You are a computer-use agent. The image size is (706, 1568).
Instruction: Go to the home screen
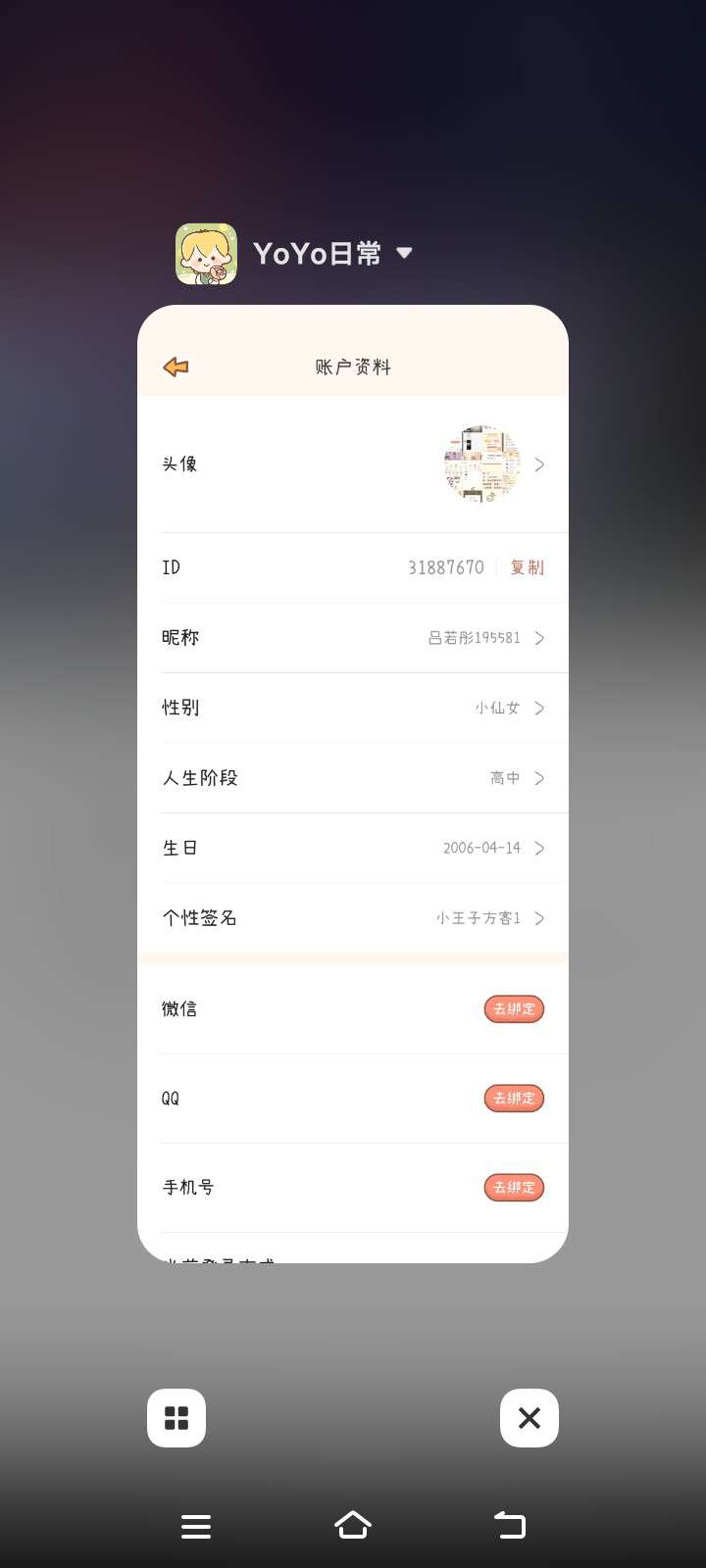353,1525
